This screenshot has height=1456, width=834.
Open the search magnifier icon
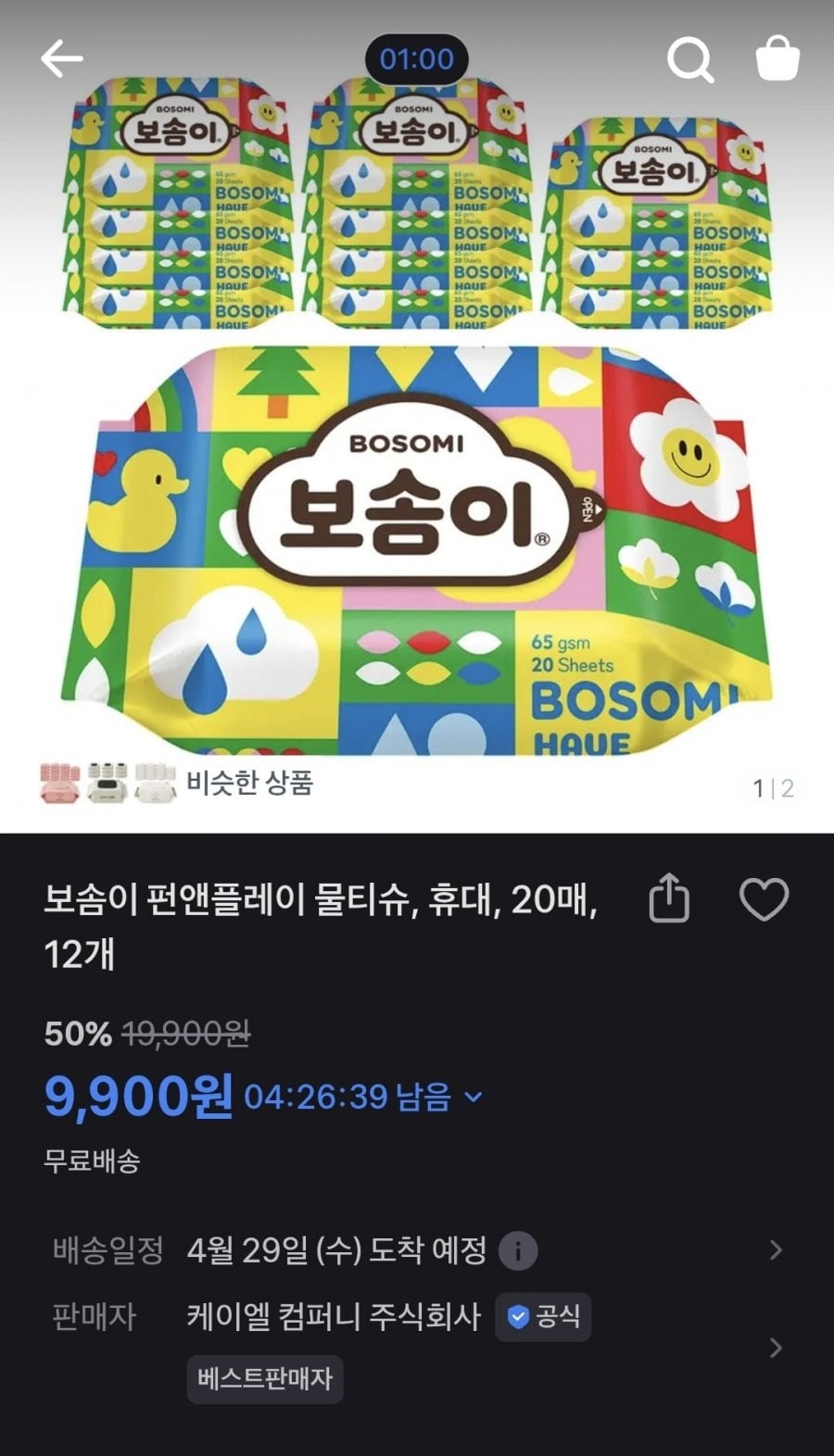click(x=690, y=59)
